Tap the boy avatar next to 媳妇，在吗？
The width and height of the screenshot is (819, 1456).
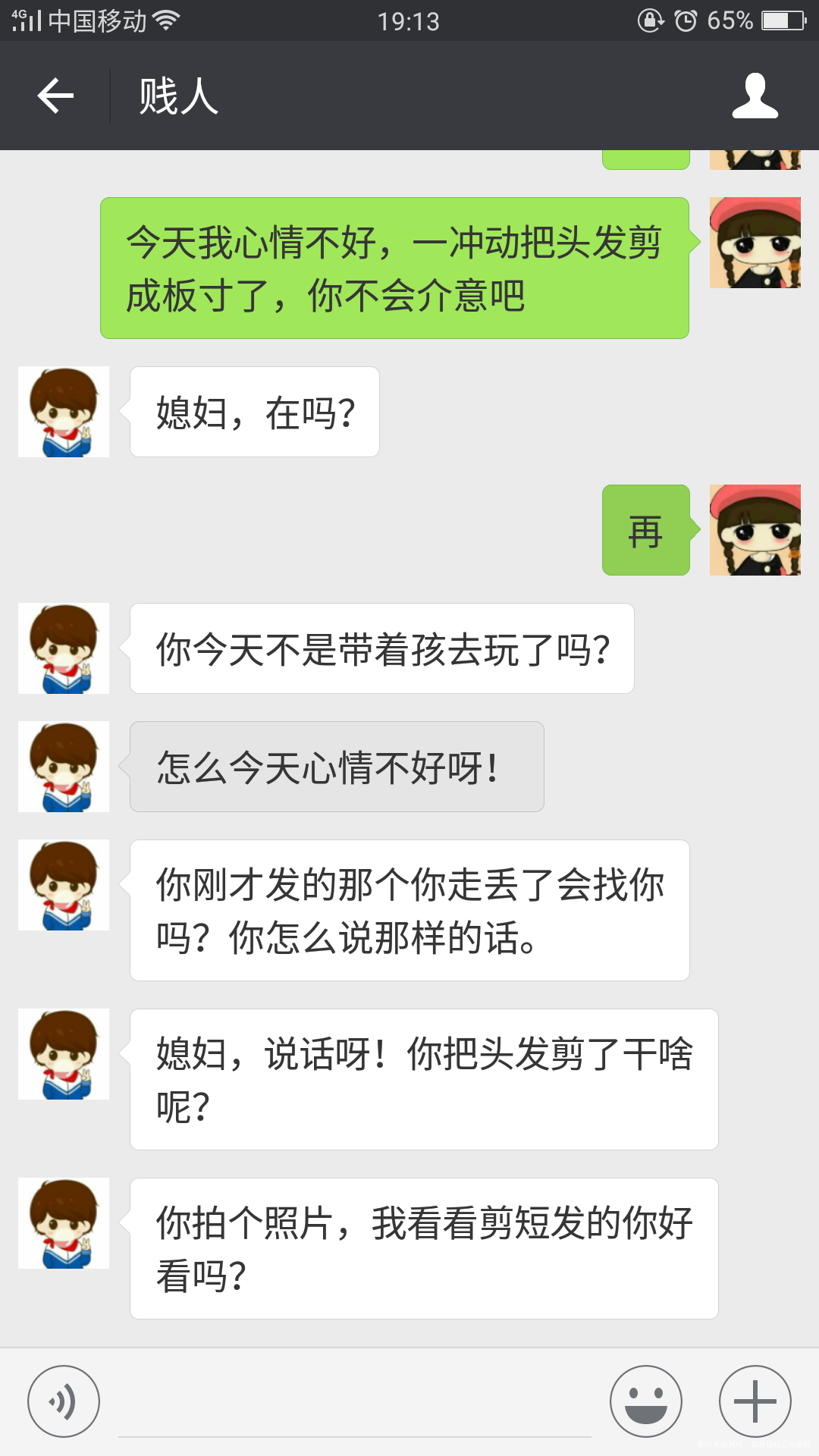(x=64, y=412)
